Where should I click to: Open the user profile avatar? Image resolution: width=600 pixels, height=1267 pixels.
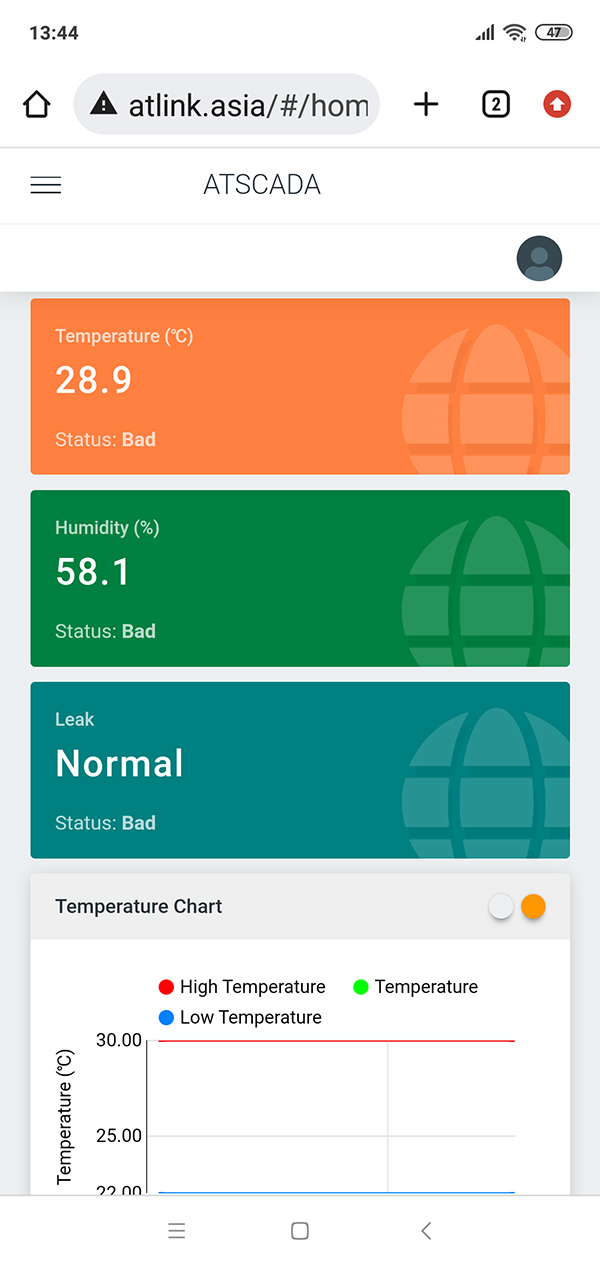click(539, 259)
